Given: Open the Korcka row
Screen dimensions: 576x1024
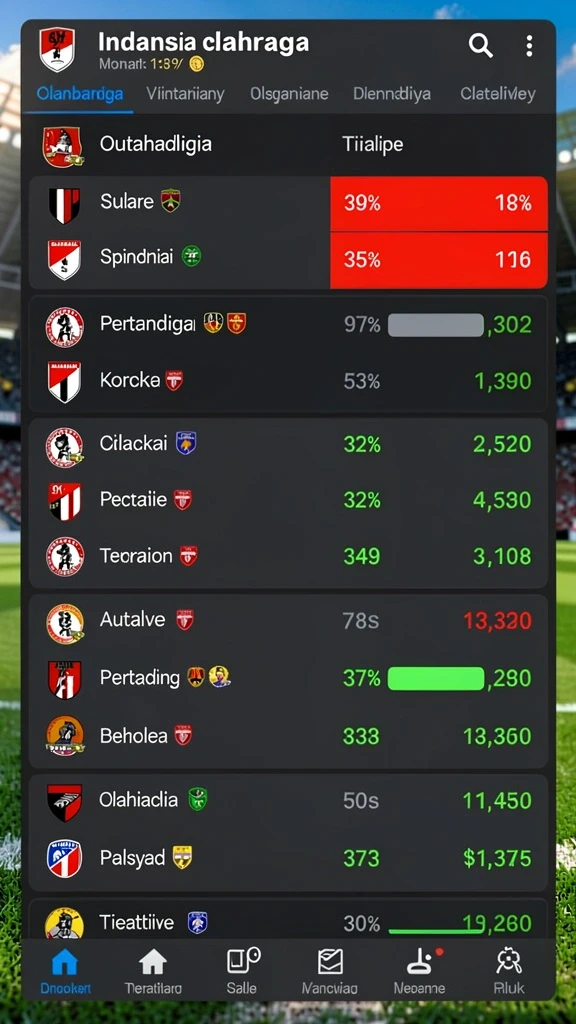Looking at the screenshot, I should (288, 381).
